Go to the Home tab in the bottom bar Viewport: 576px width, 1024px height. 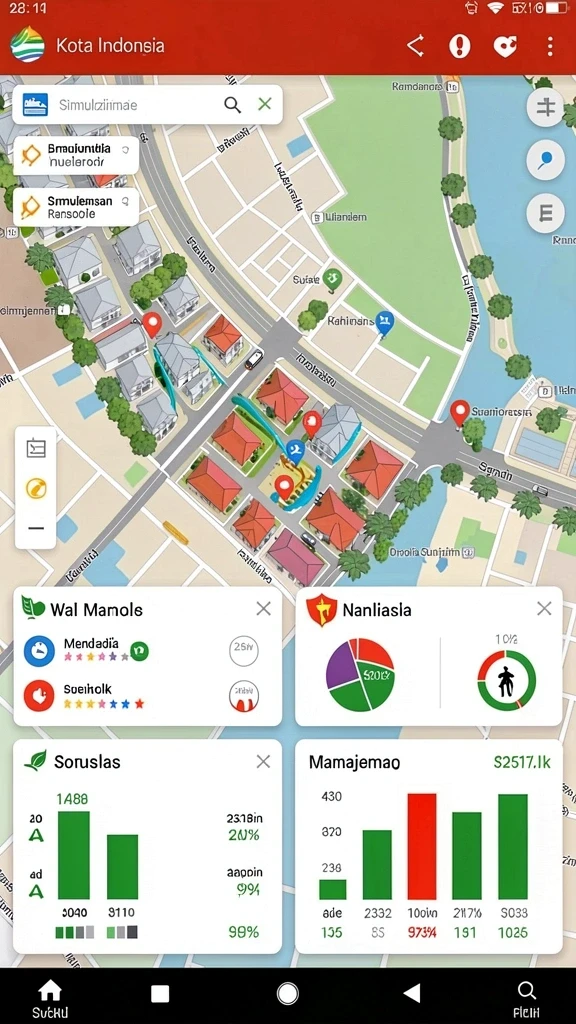(x=50, y=999)
